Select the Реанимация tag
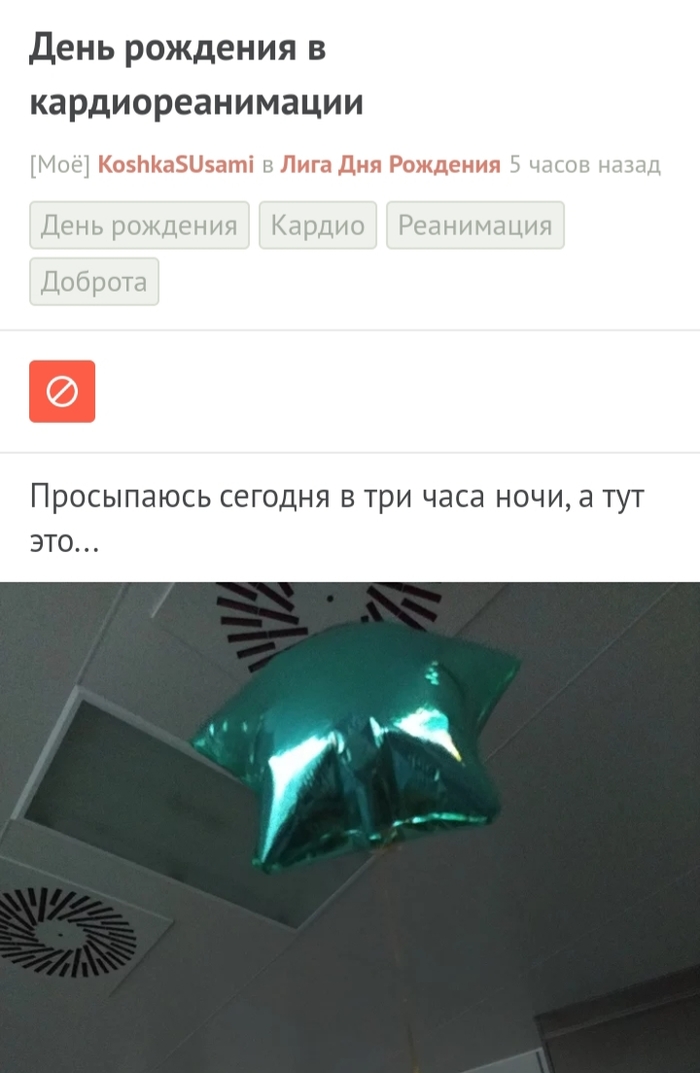700x1073 pixels. (x=475, y=225)
